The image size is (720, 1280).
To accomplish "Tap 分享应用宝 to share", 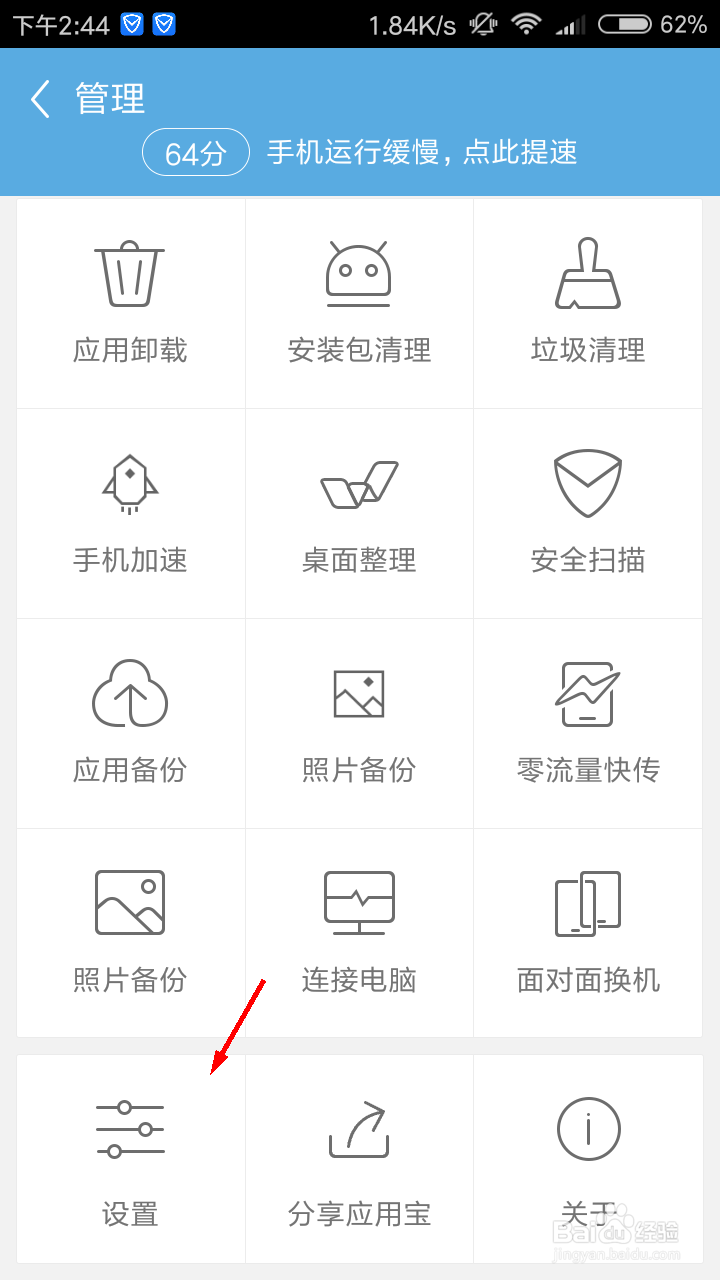I will [x=359, y=1160].
